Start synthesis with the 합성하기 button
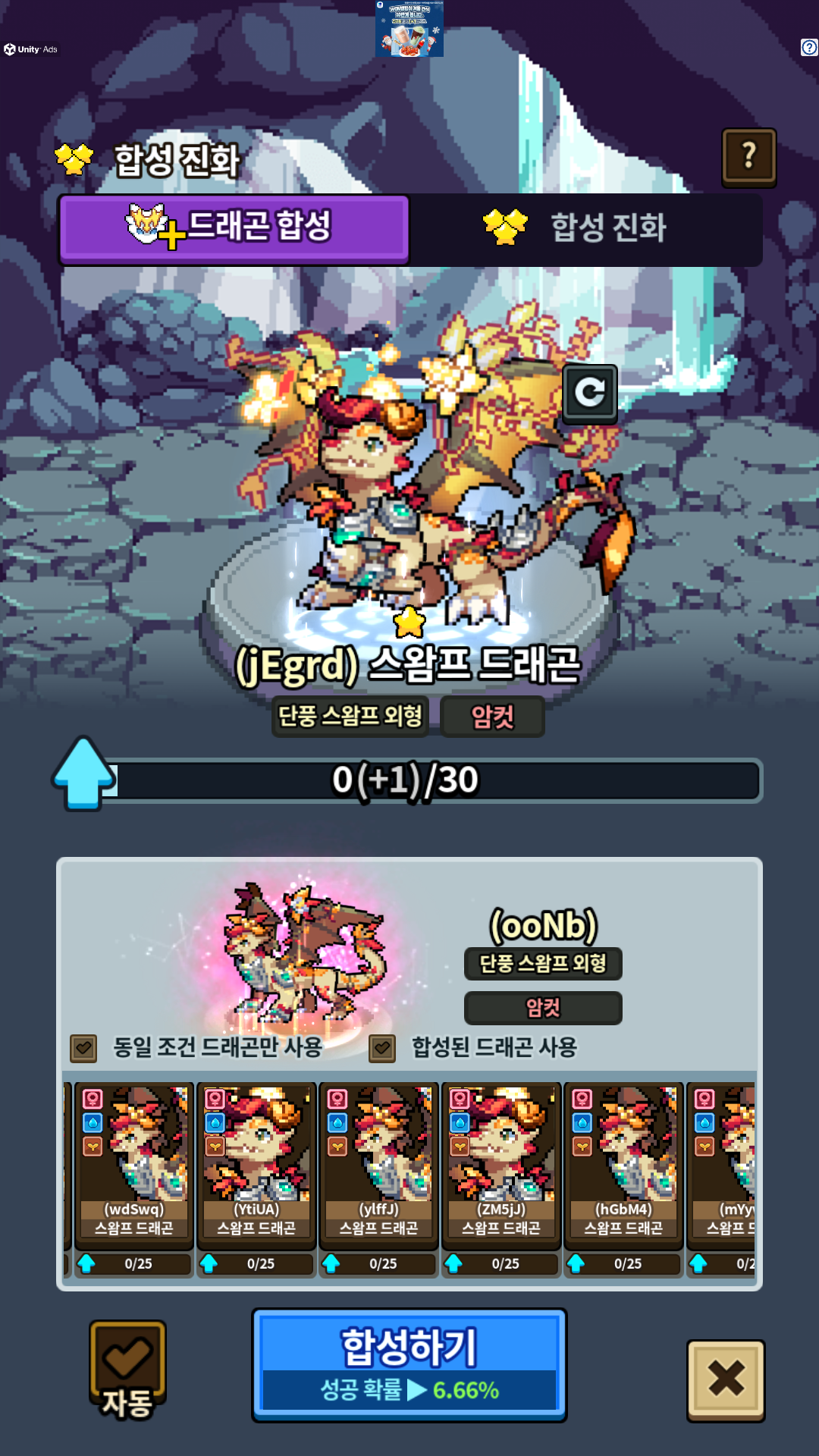819x1456 pixels. click(409, 1363)
